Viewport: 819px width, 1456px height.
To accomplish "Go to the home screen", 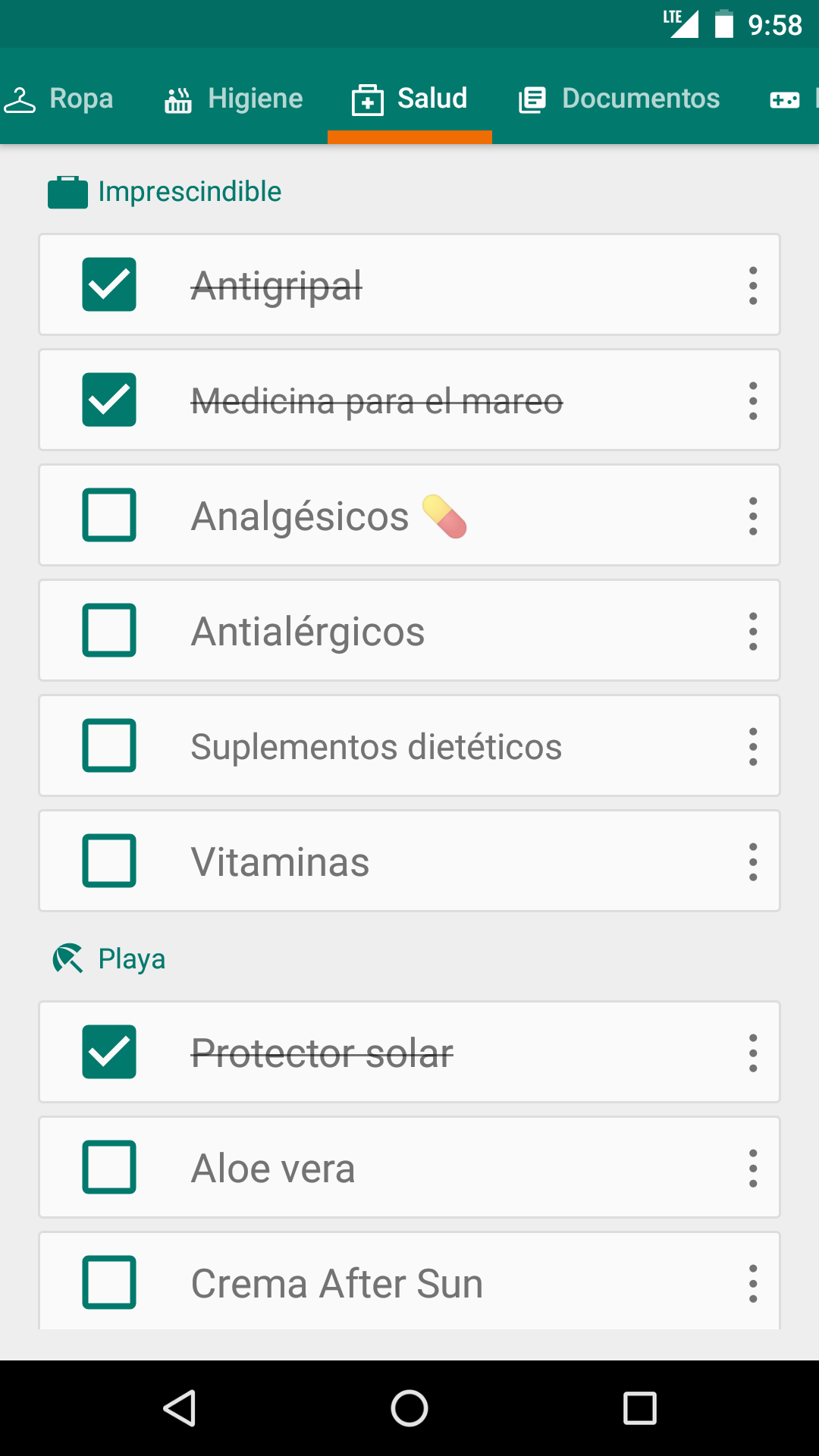I will click(409, 1409).
